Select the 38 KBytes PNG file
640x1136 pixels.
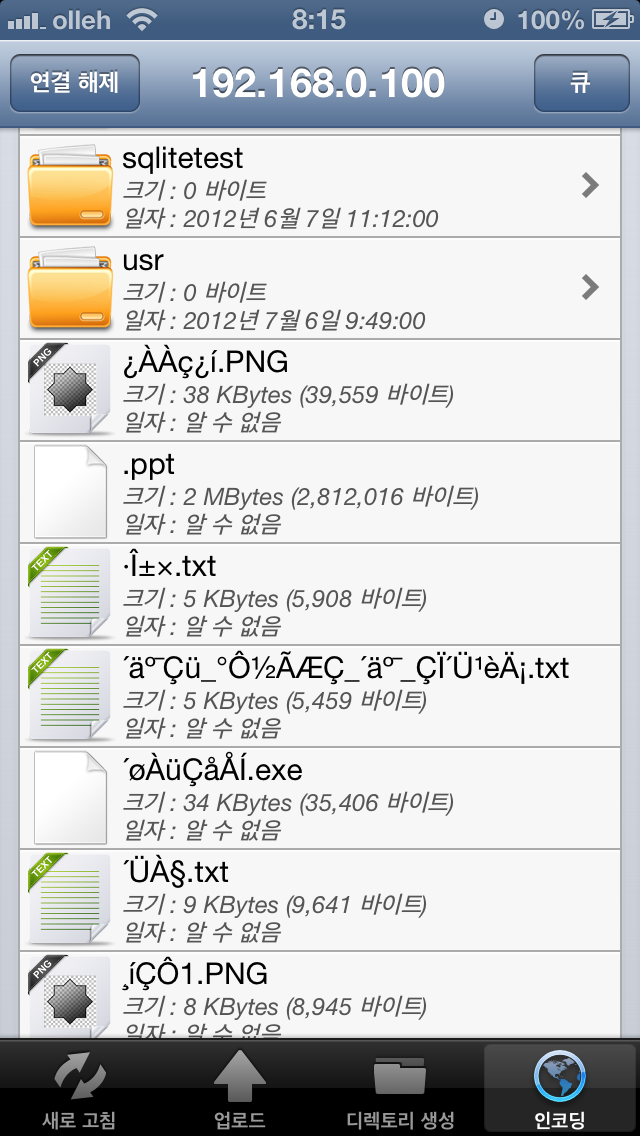click(x=320, y=391)
